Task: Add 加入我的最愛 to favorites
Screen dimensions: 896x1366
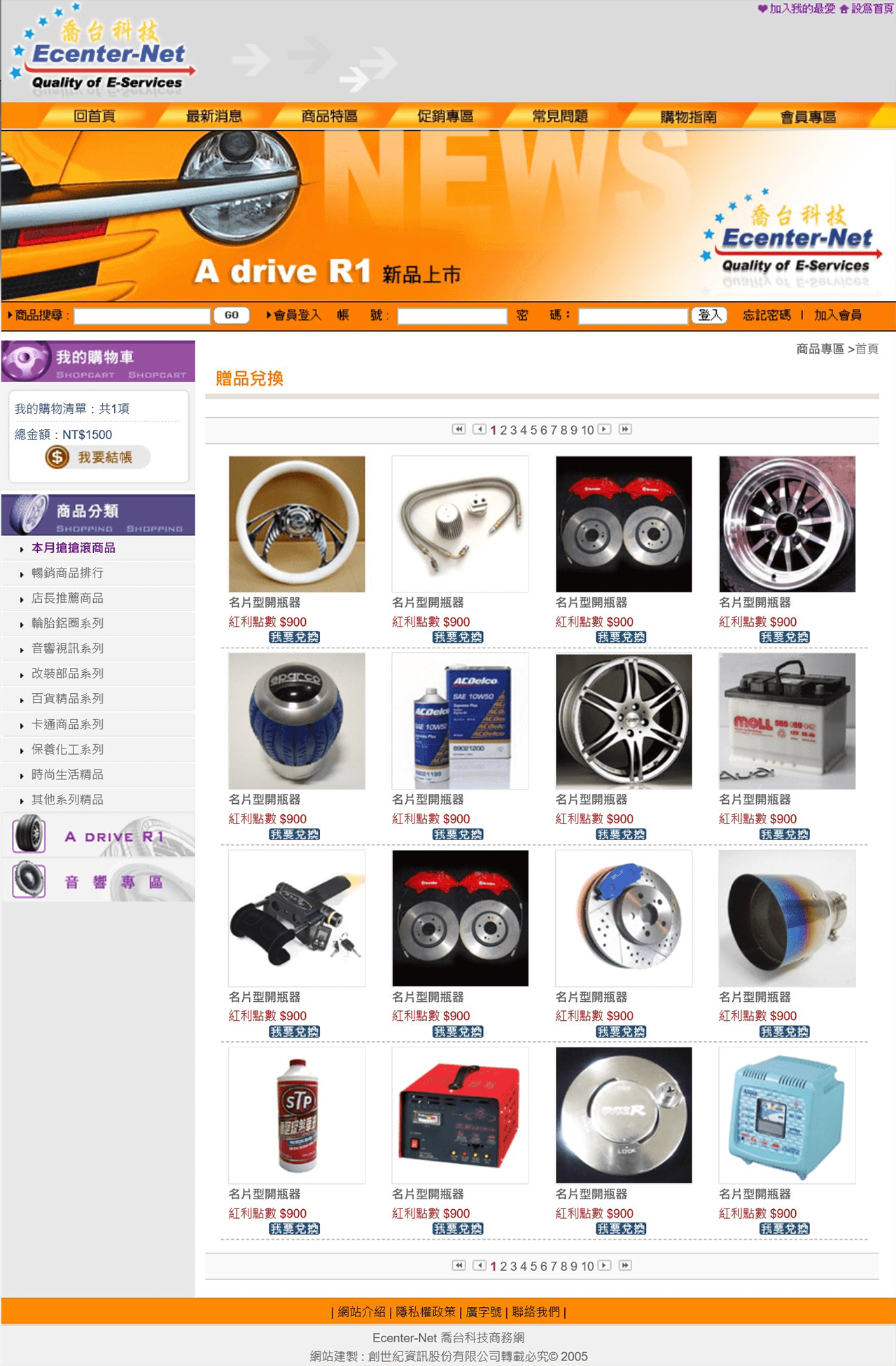Action: [797, 9]
